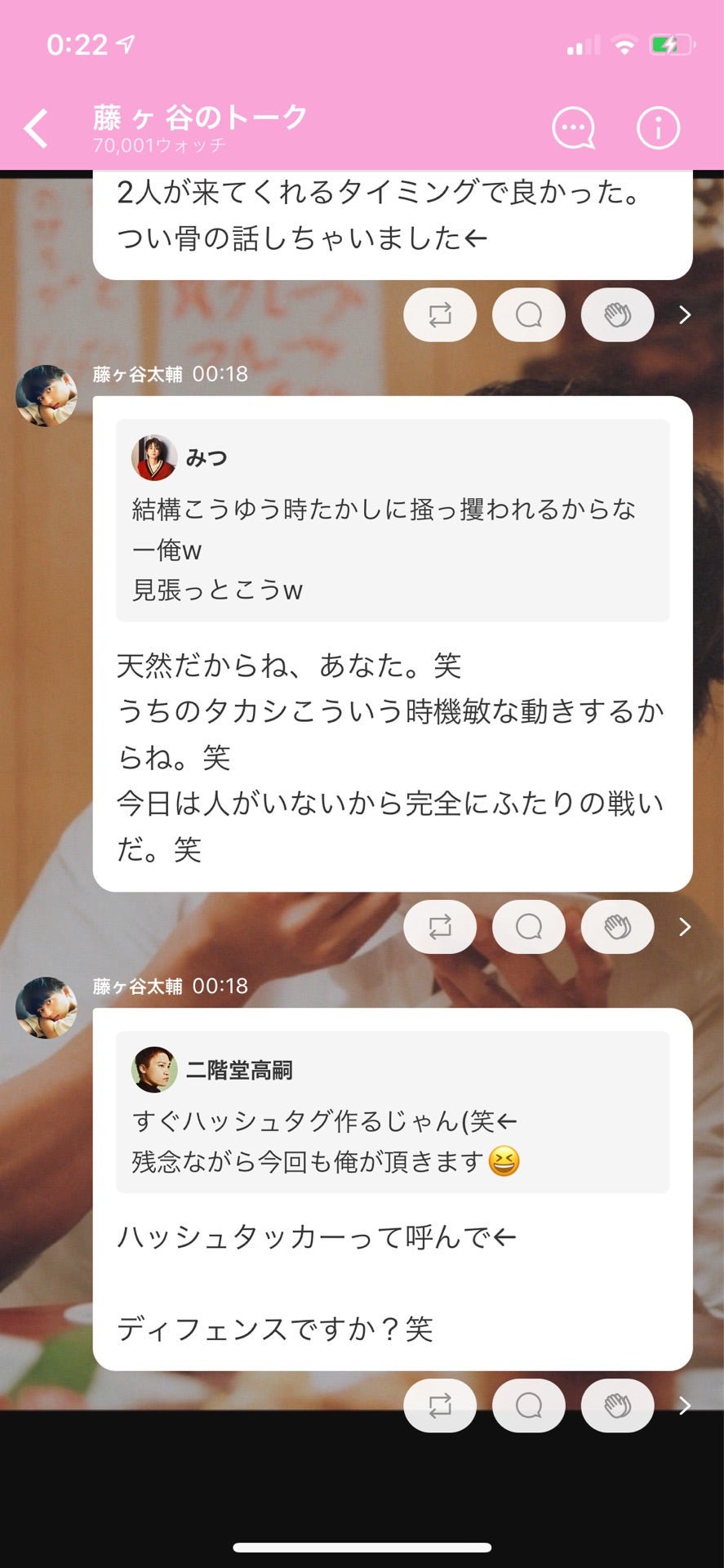Tap みつ's avatar in the quoted reply
Image resolution: width=724 pixels, height=1568 pixels.
(x=155, y=457)
